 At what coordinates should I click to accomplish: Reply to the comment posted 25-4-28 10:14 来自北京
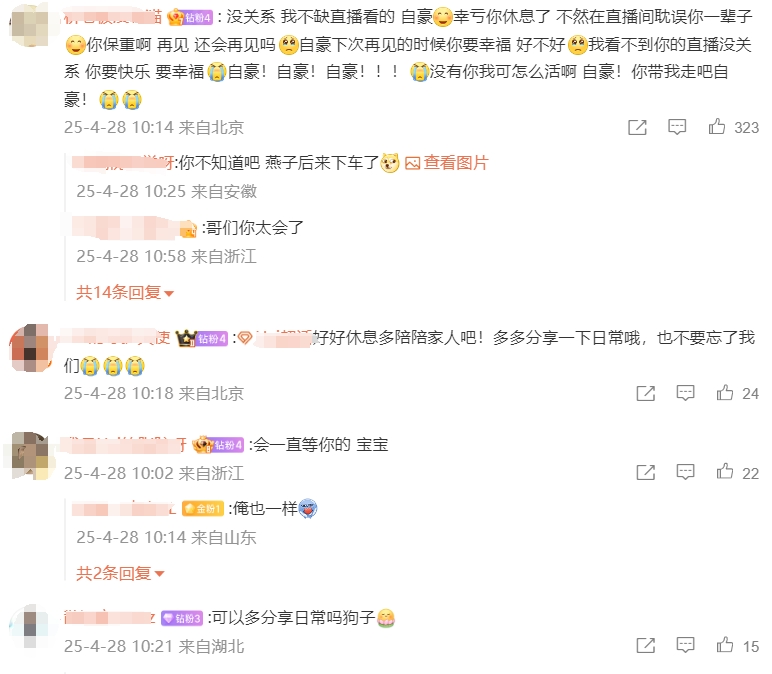[x=677, y=127]
